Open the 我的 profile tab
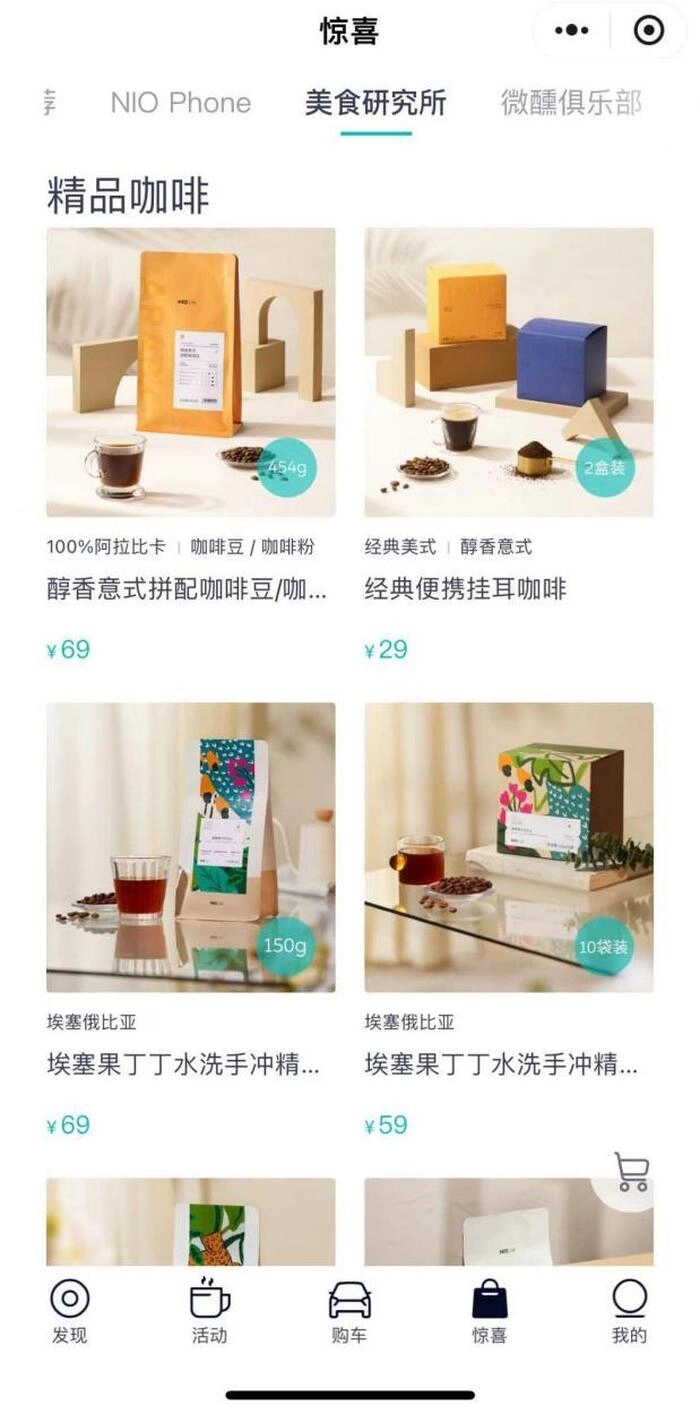 pyautogui.click(x=629, y=1311)
